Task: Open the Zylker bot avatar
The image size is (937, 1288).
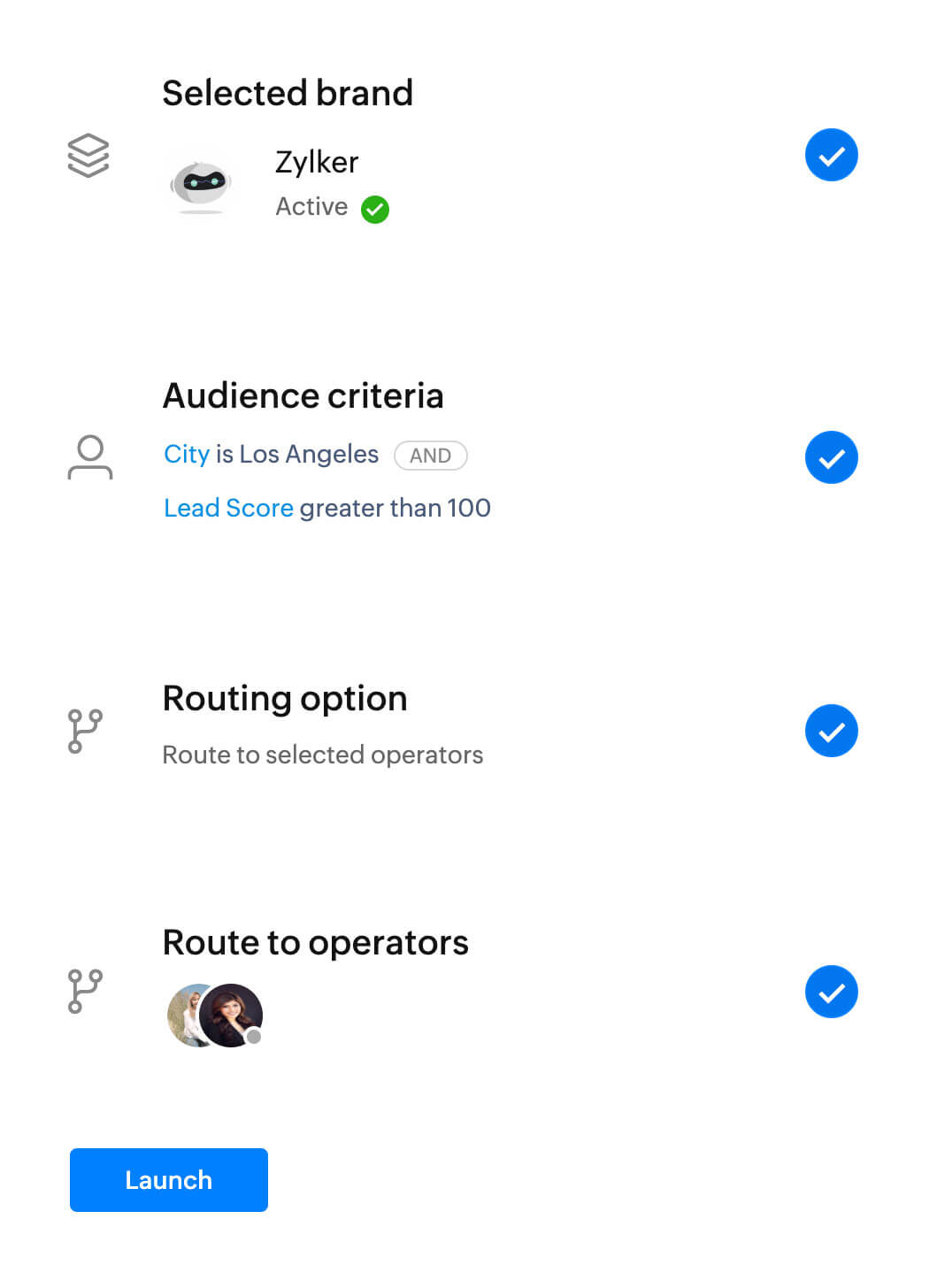Action: 202,183
